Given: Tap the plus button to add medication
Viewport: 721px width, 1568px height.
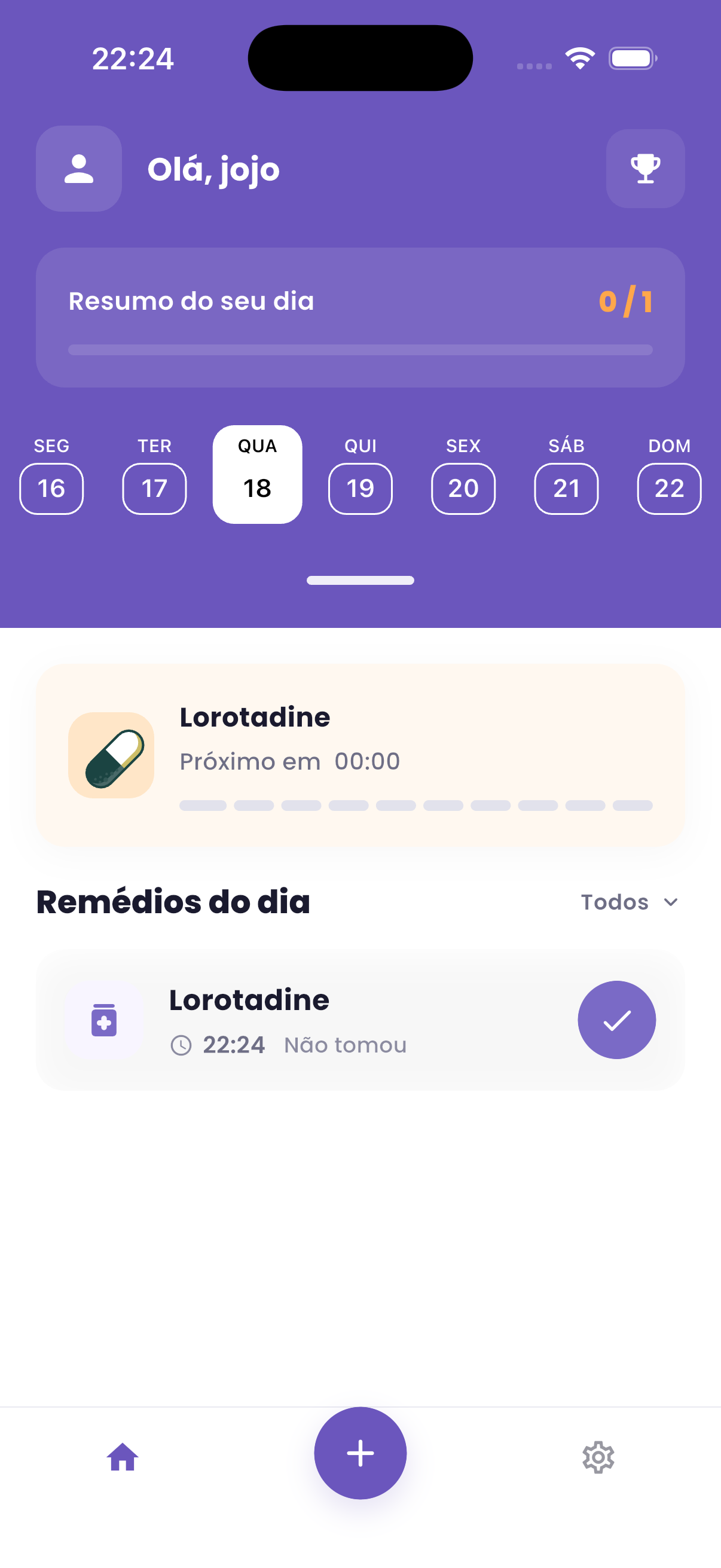Looking at the screenshot, I should pyautogui.click(x=360, y=1452).
